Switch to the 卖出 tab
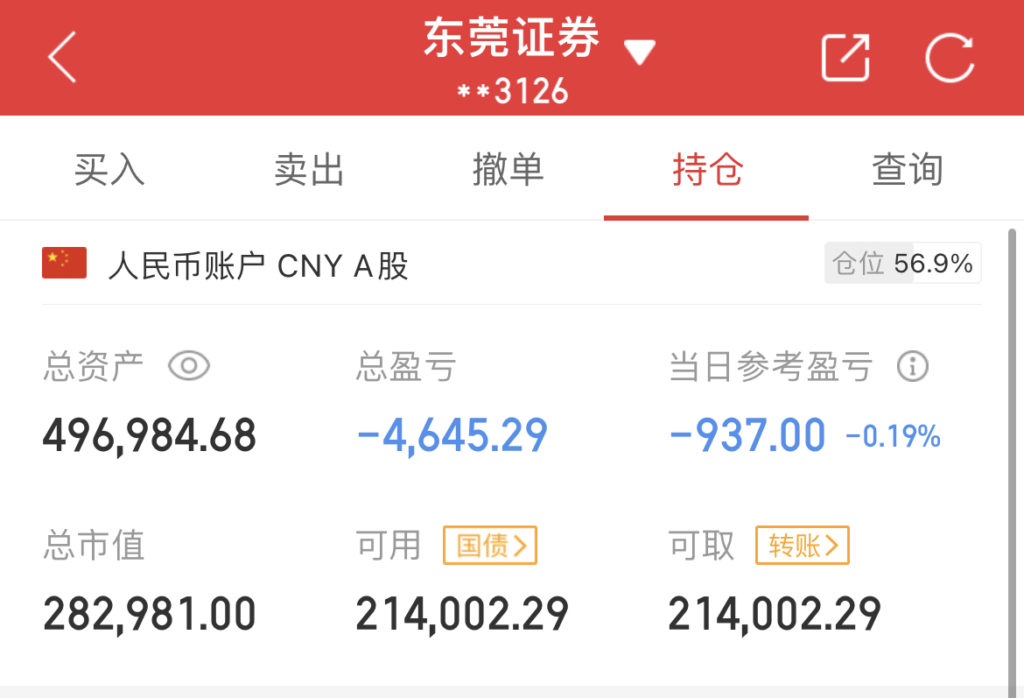This screenshot has height=698, width=1024. coord(309,170)
